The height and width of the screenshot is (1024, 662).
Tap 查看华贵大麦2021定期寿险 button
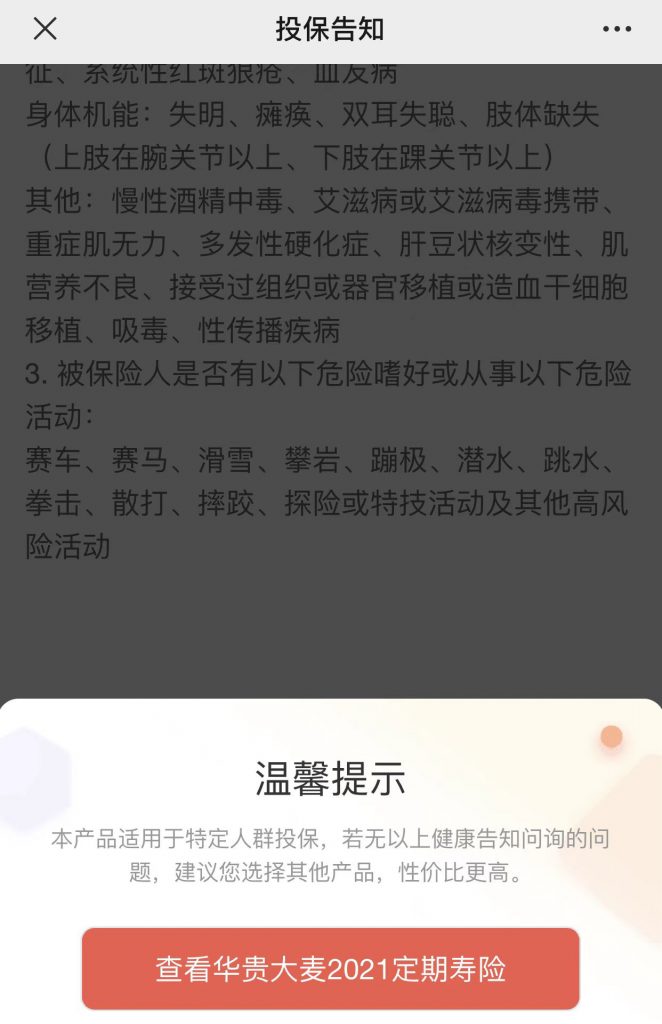[330, 968]
